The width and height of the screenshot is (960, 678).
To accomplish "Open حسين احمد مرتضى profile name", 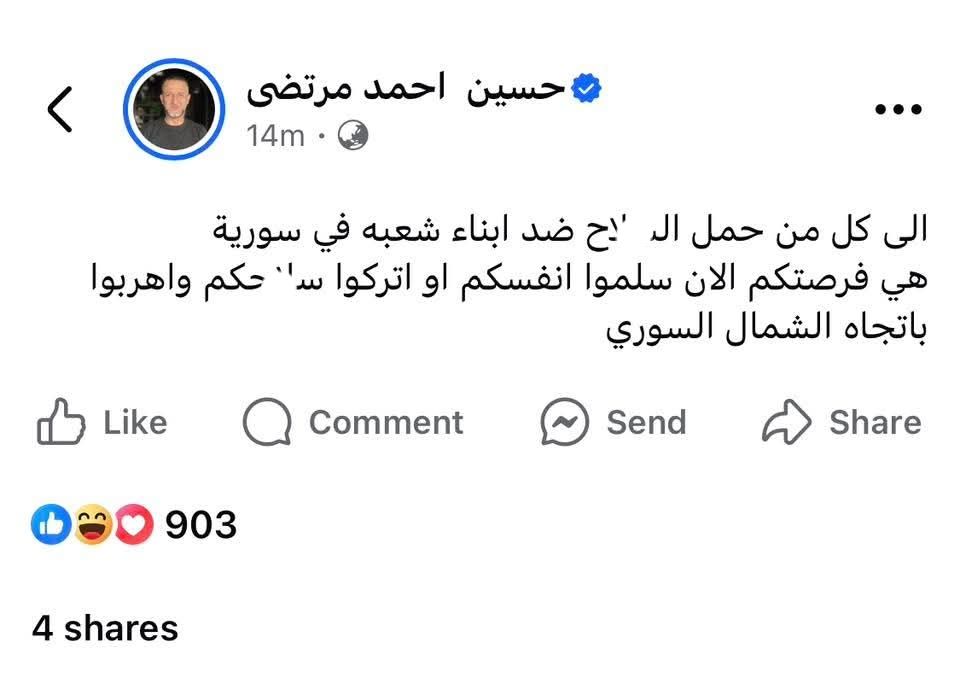I will (407, 88).
